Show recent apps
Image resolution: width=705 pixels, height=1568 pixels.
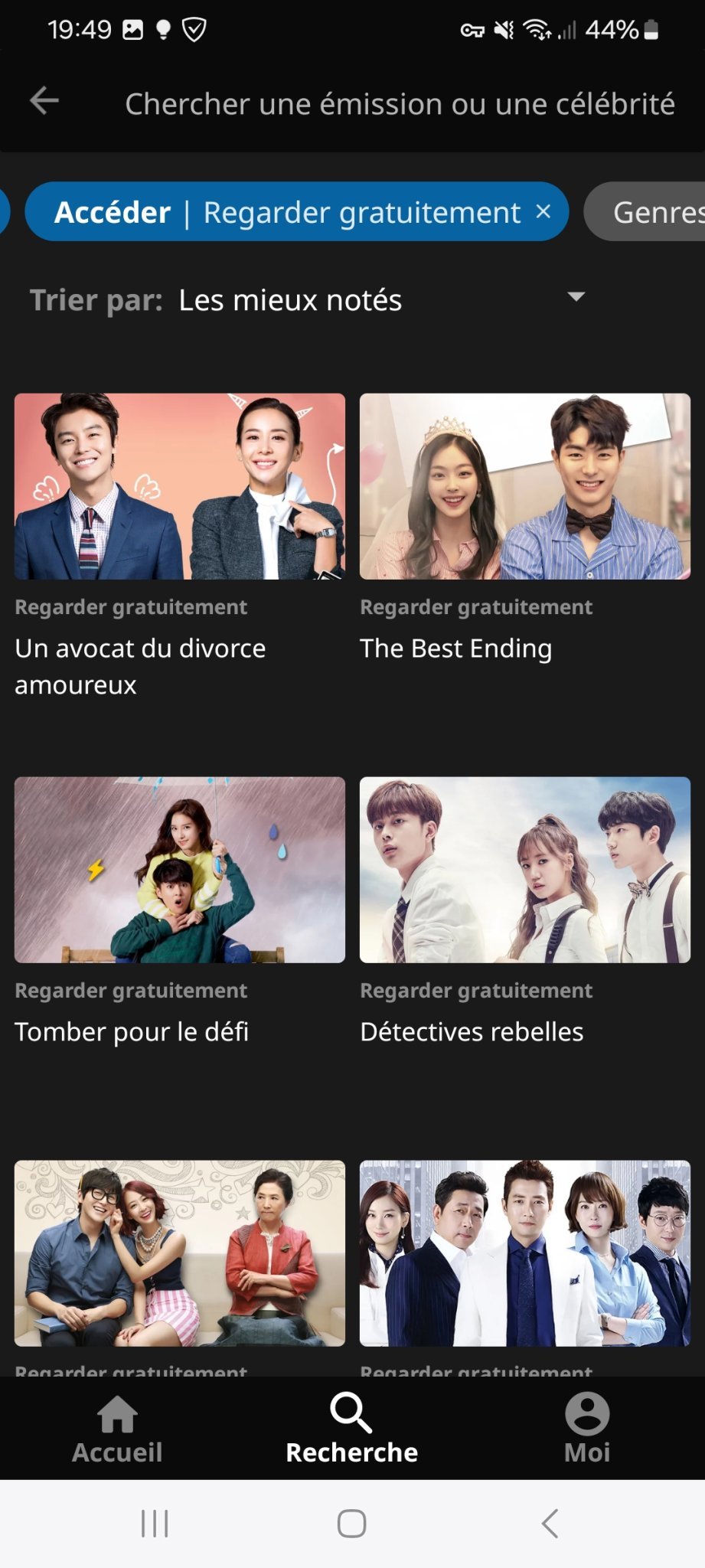point(155,1524)
